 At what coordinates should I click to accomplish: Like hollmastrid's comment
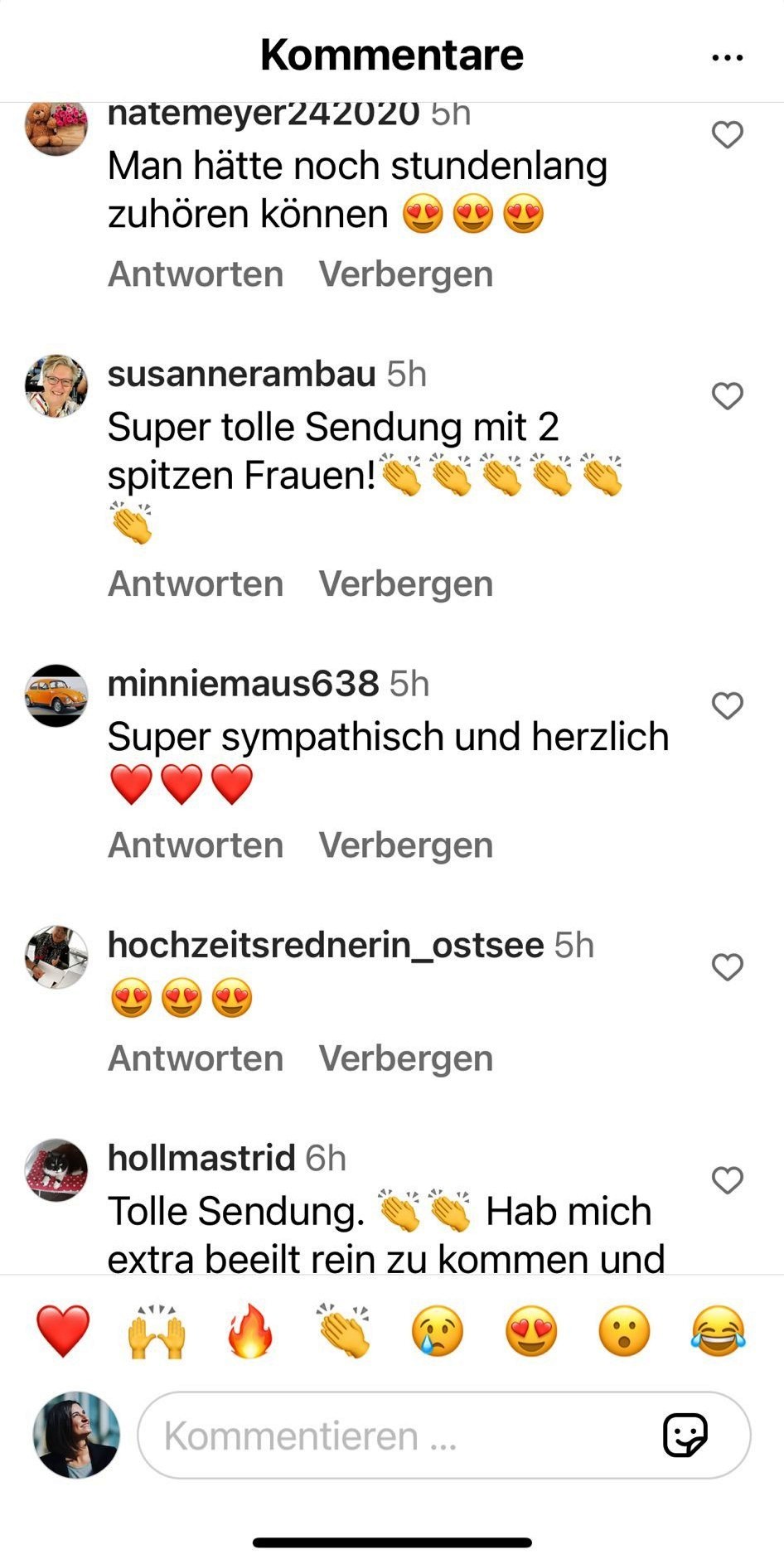click(727, 1180)
